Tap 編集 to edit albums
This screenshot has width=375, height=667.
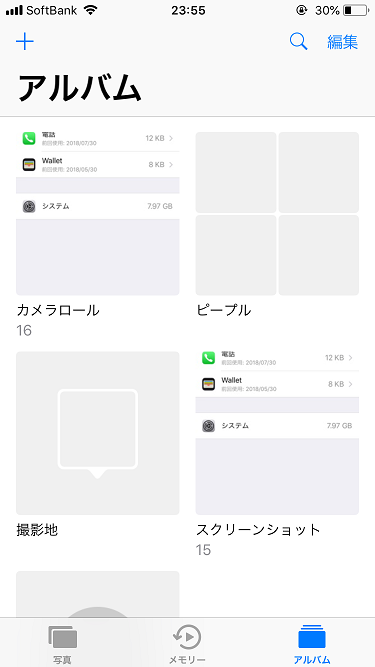[x=343, y=42]
